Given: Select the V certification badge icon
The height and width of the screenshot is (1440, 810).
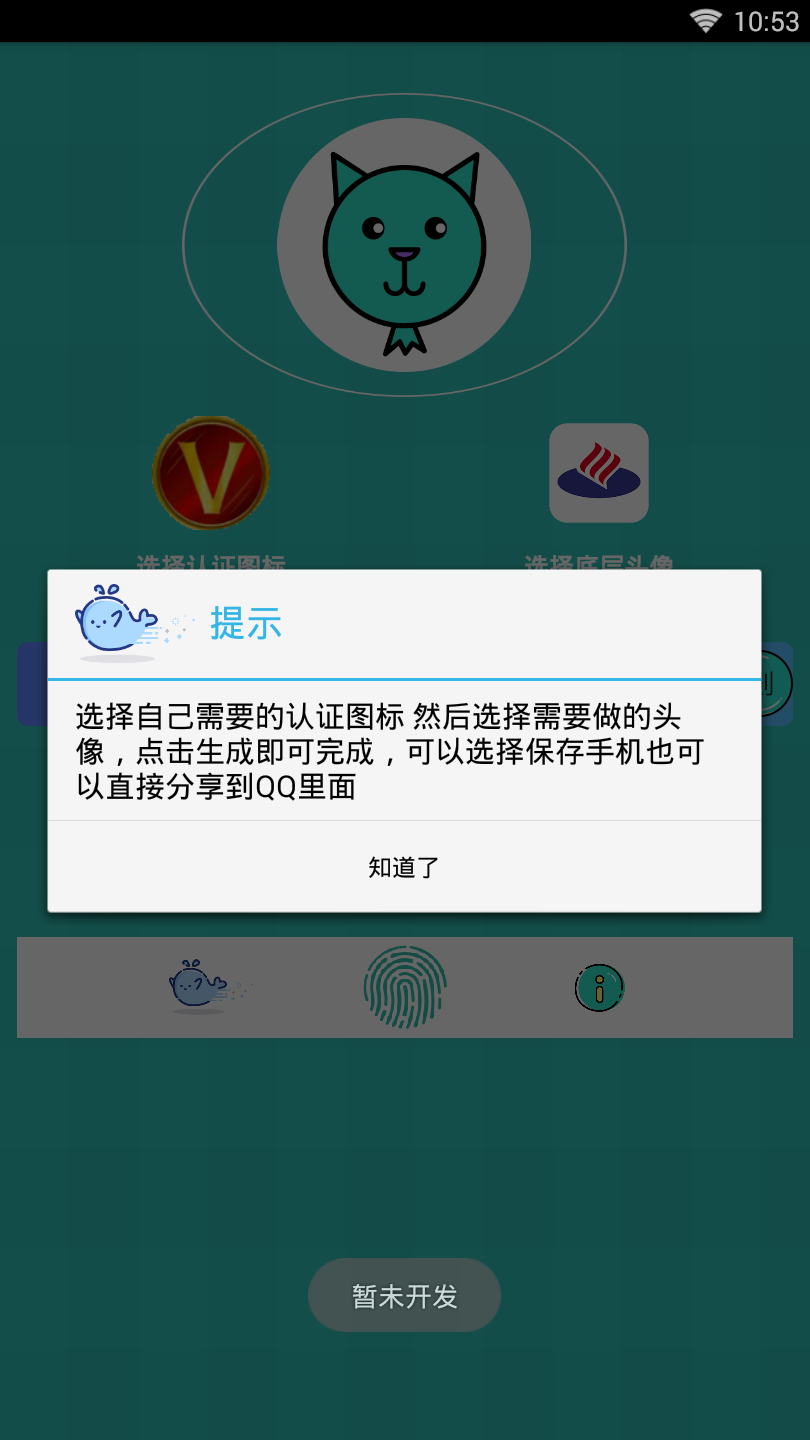Looking at the screenshot, I should [210, 472].
